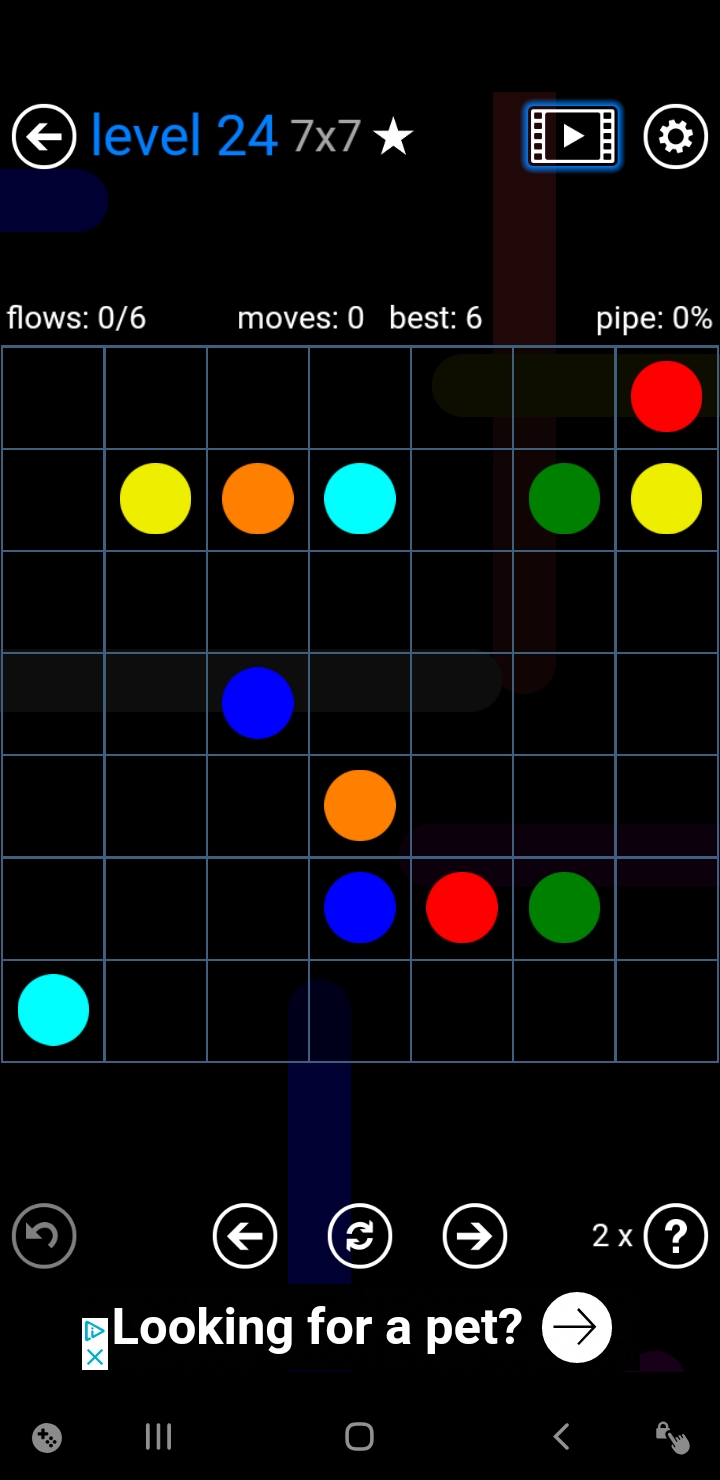Close the ad via the X icon

(94, 1357)
